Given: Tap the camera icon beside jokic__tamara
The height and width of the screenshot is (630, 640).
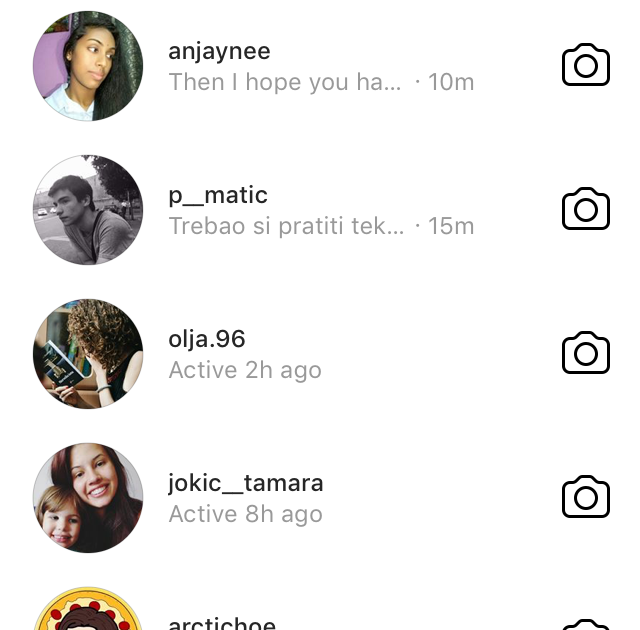Looking at the screenshot, I should (x=586, y=498).
